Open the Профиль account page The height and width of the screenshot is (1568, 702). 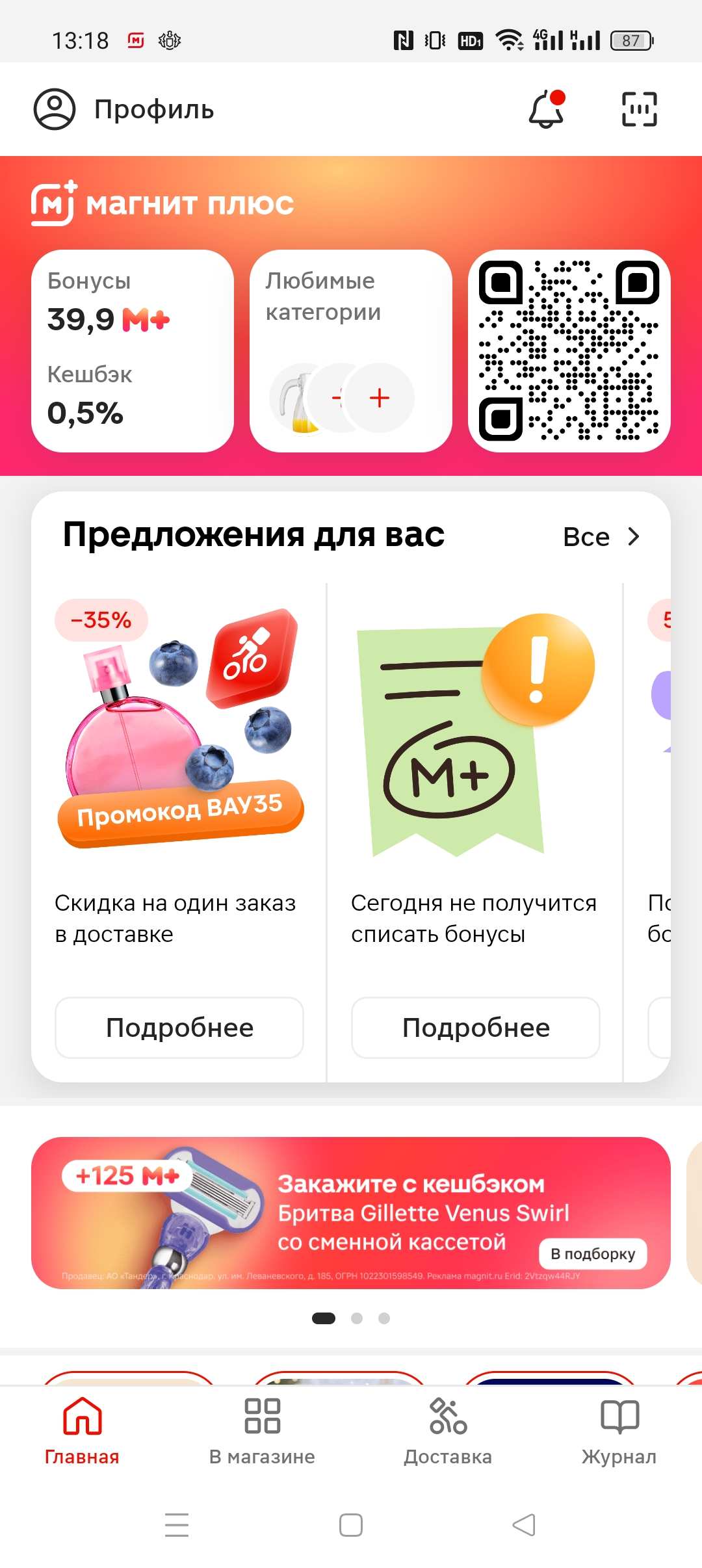[123, 109]
